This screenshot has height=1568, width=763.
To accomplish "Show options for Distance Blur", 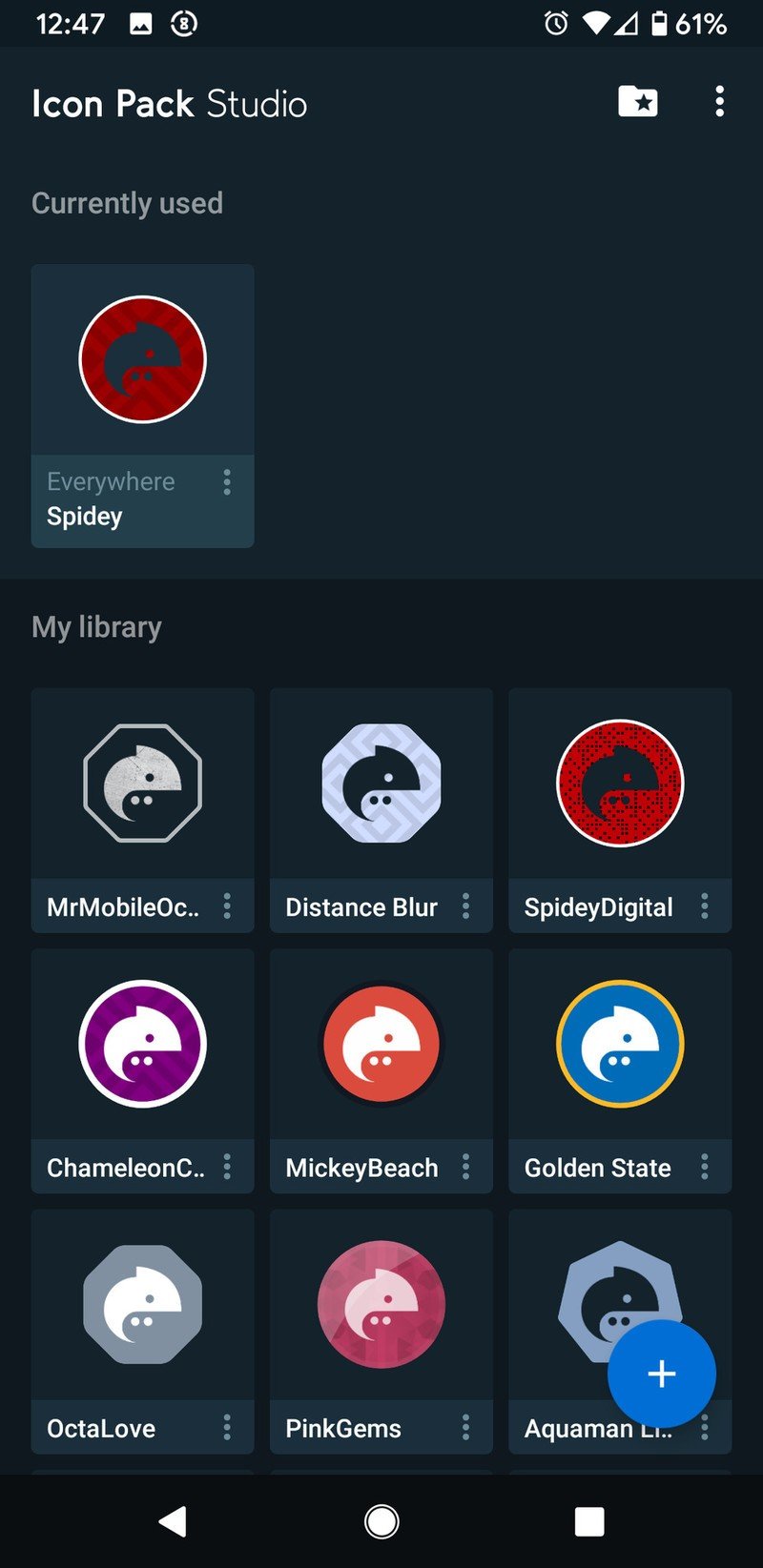I will [x=465, y=906].
